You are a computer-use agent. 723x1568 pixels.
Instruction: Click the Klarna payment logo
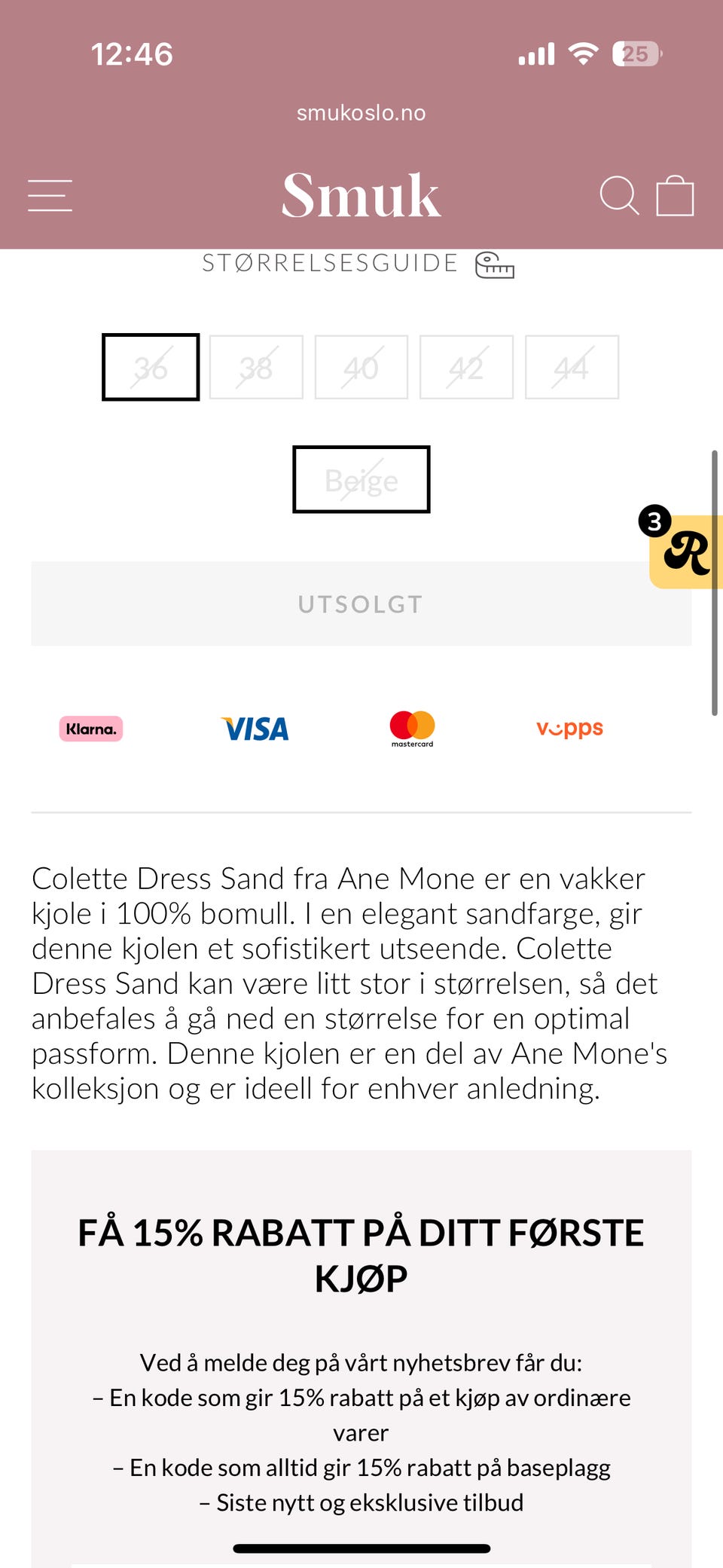(90, 728)
